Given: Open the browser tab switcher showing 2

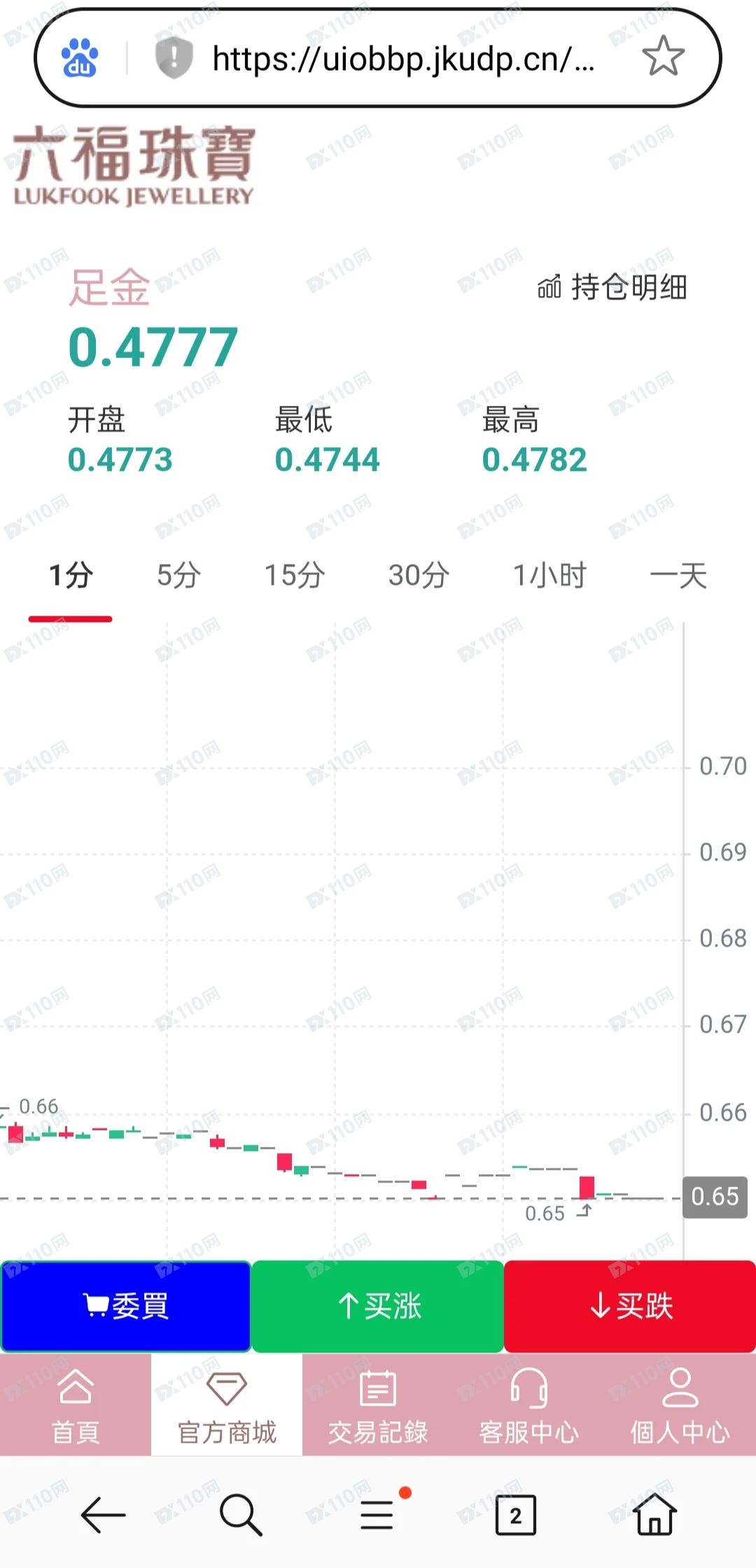Looking at the screenshot, I should pos(516,1516).
